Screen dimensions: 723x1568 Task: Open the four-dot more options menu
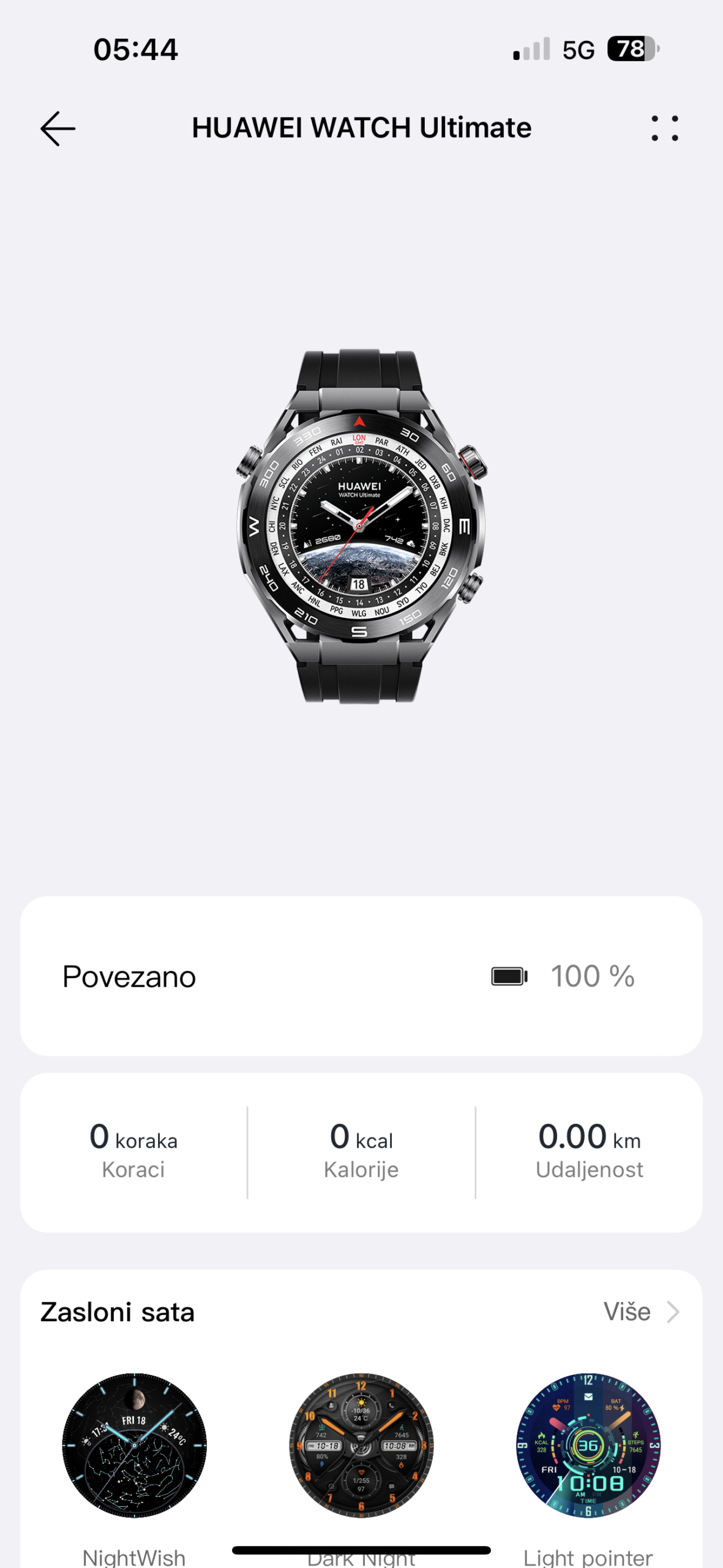click(665, 129)
